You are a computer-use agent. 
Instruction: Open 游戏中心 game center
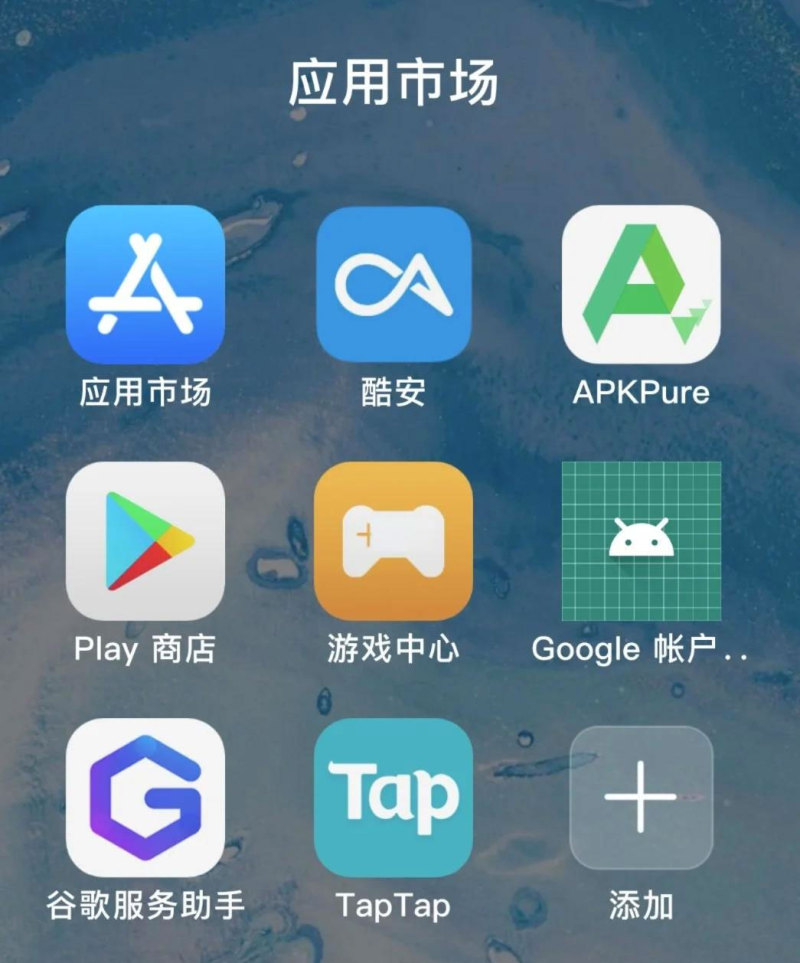pyautogui.click(x=393, y=541)
